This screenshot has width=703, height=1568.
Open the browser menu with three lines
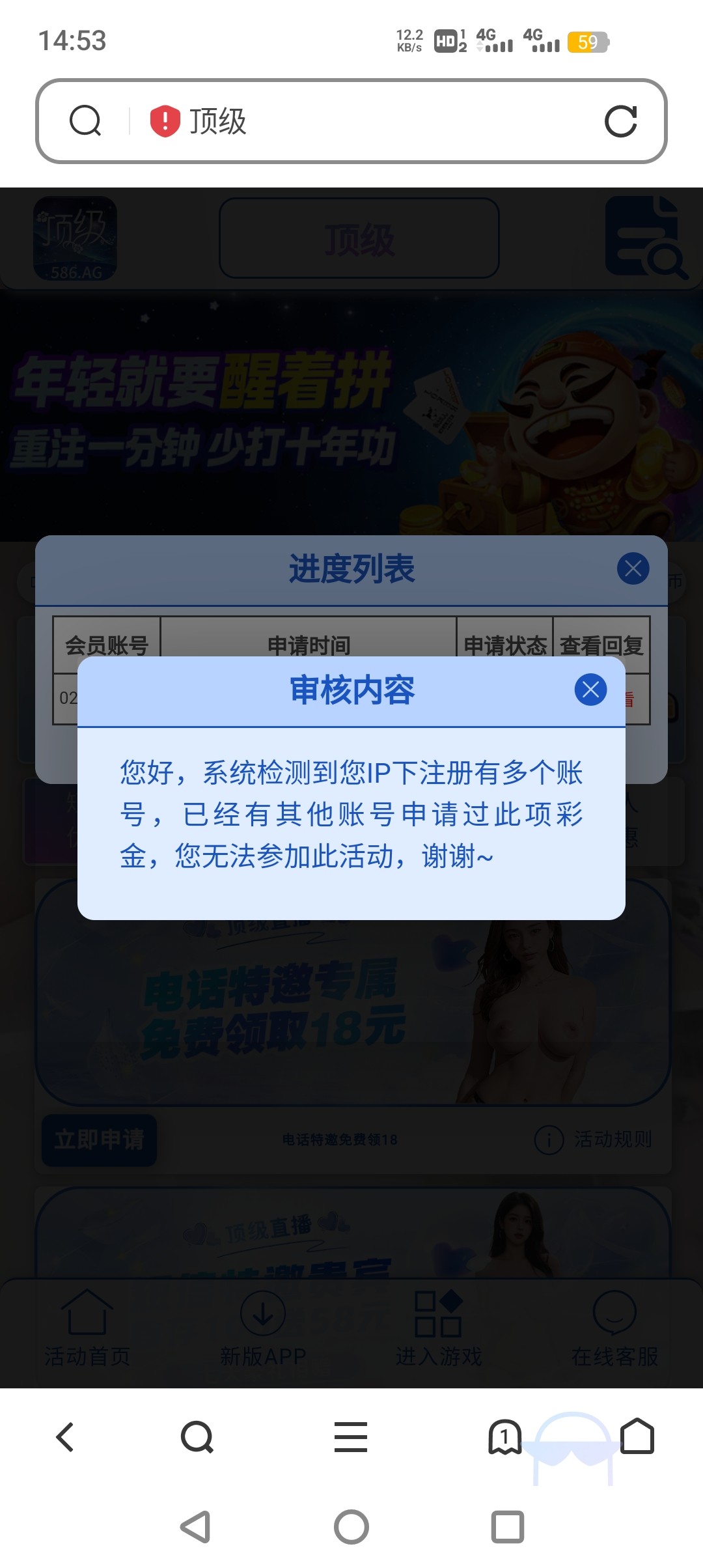351,1437
